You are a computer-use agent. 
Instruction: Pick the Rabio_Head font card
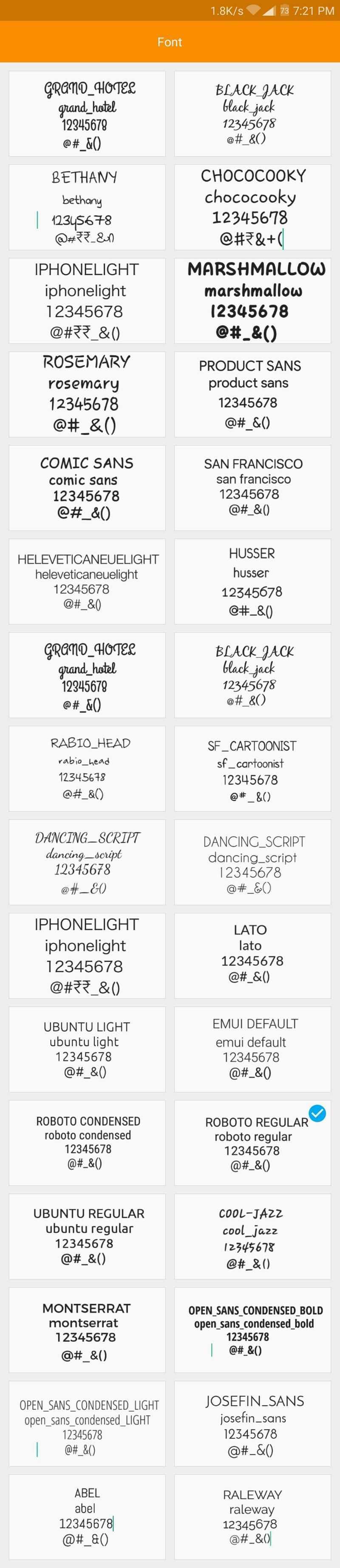(x=87, y=768)
